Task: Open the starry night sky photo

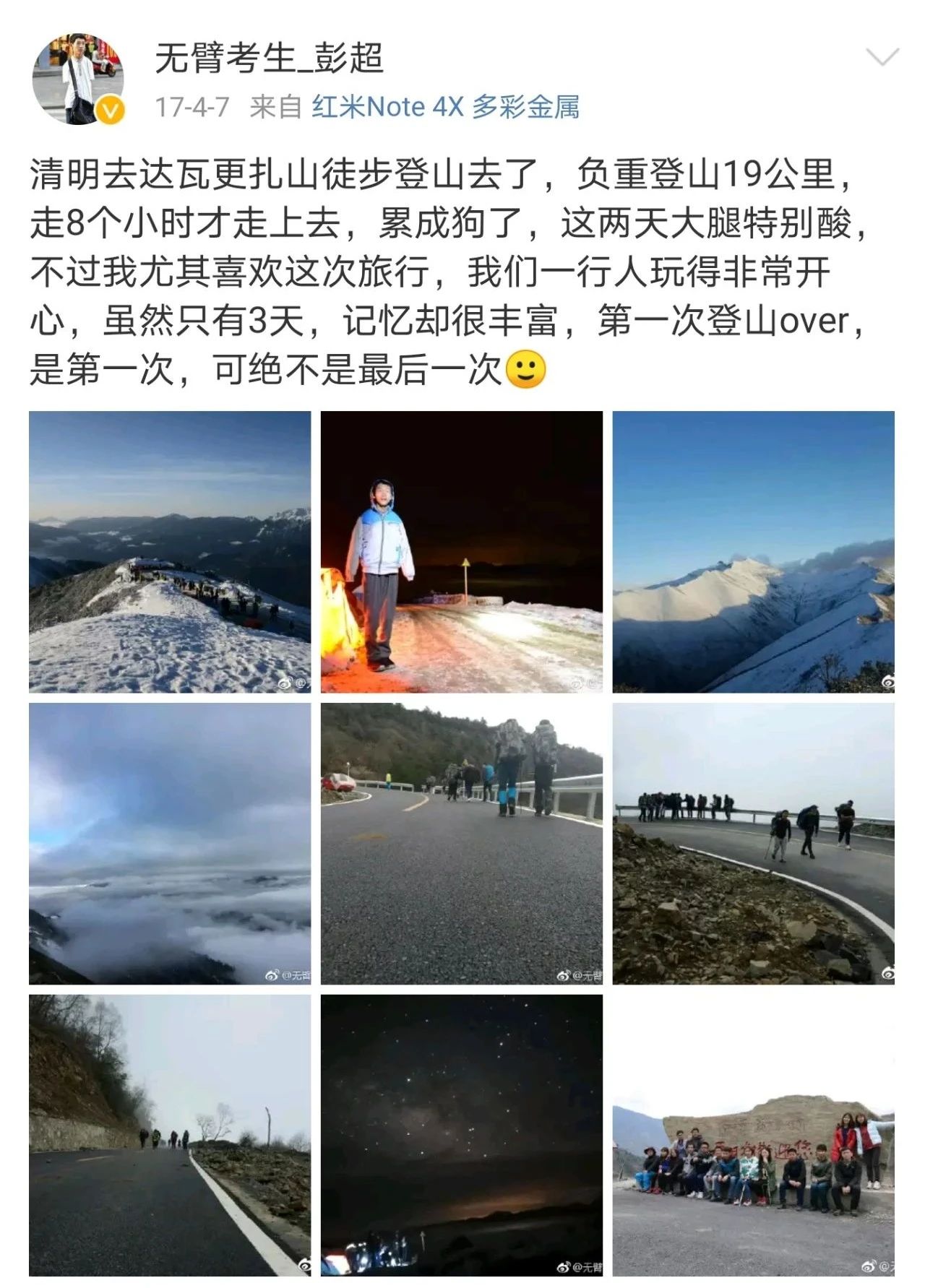Action: pyautogui.click(x=461, y=1135)
